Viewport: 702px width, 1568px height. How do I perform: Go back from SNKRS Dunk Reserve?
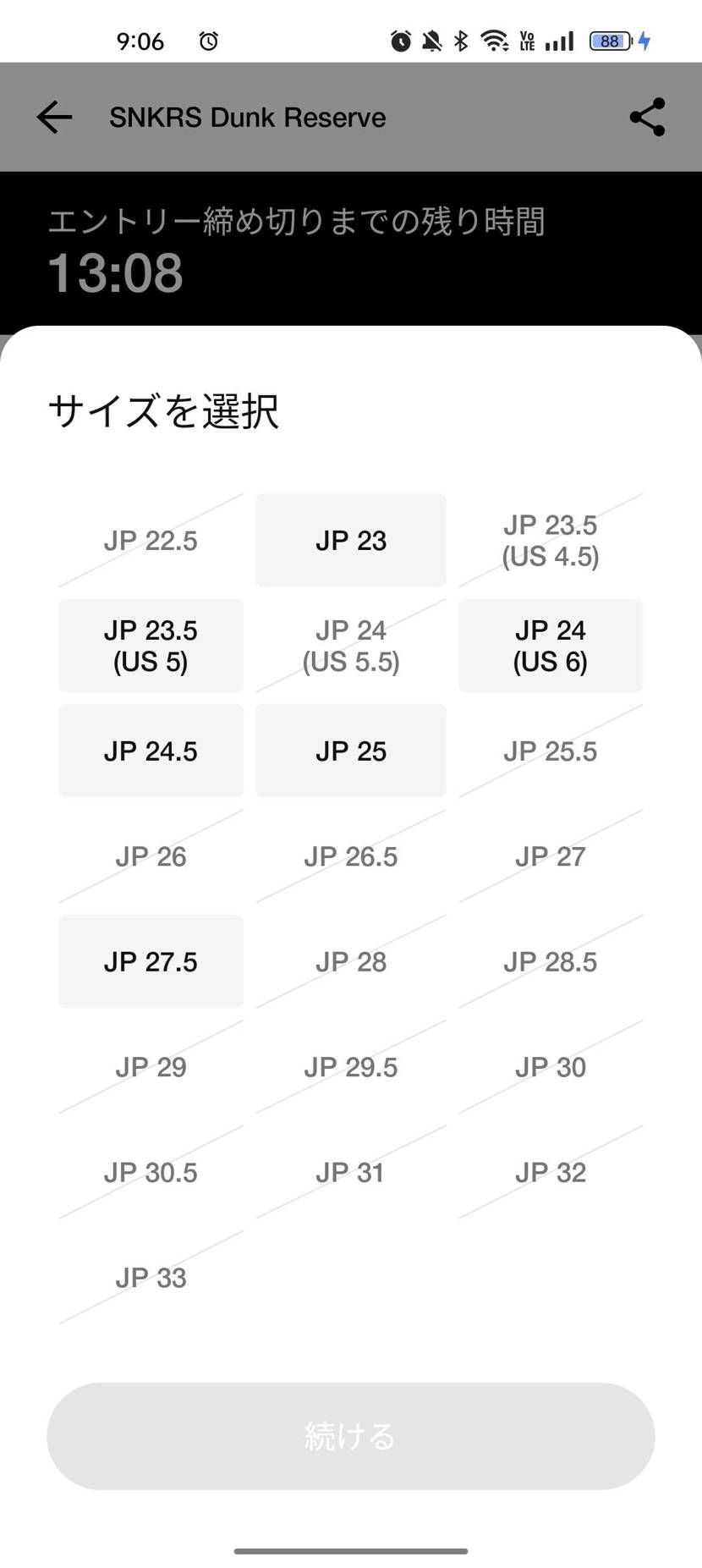tap(54, 117)
